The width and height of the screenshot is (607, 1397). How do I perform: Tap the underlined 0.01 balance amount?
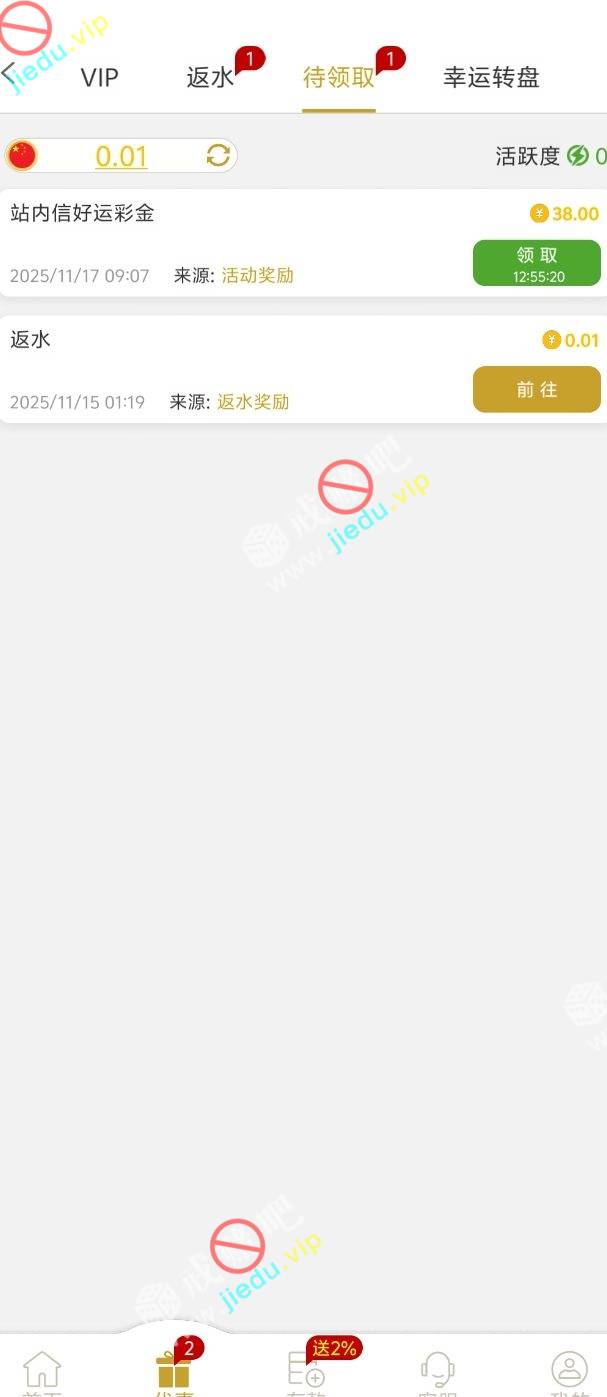tap(121, 156)
